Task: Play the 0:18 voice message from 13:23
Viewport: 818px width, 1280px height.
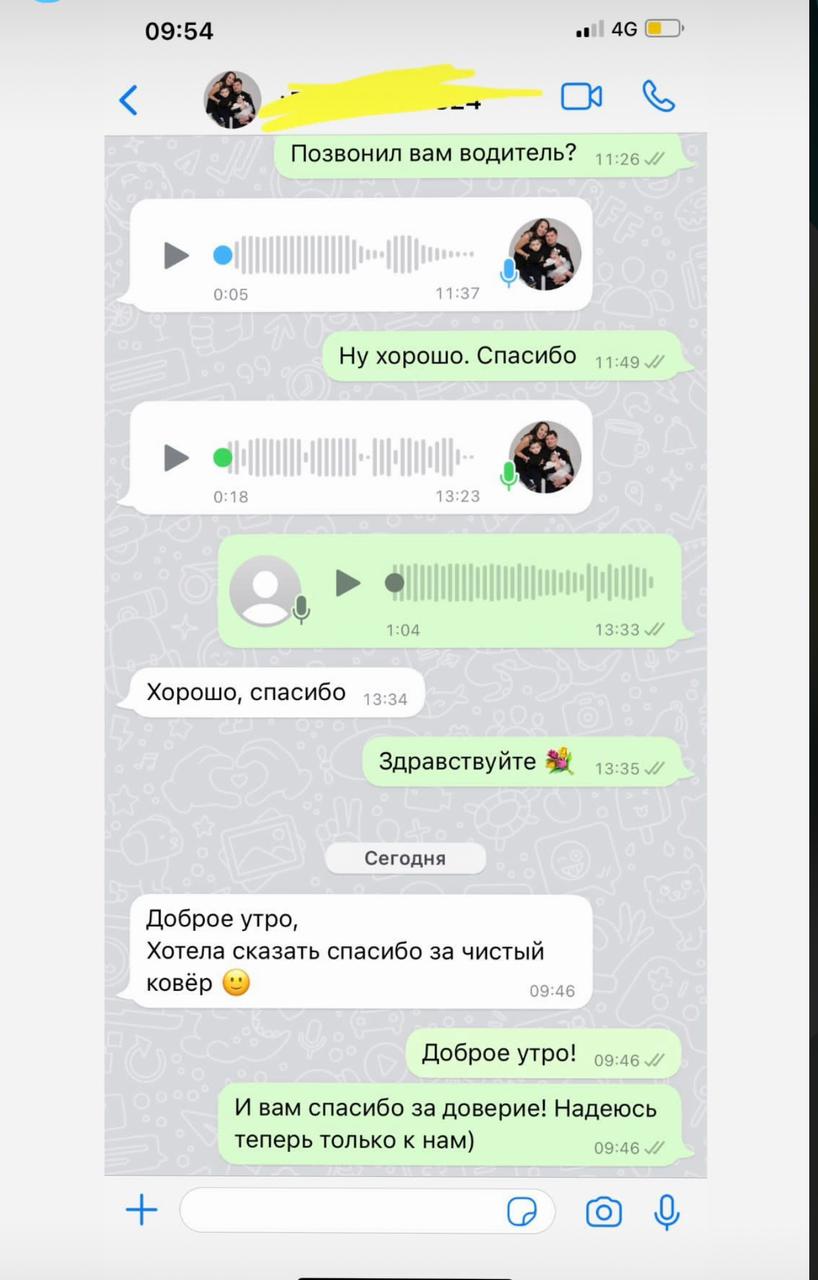Action: (x=177, y=458)
